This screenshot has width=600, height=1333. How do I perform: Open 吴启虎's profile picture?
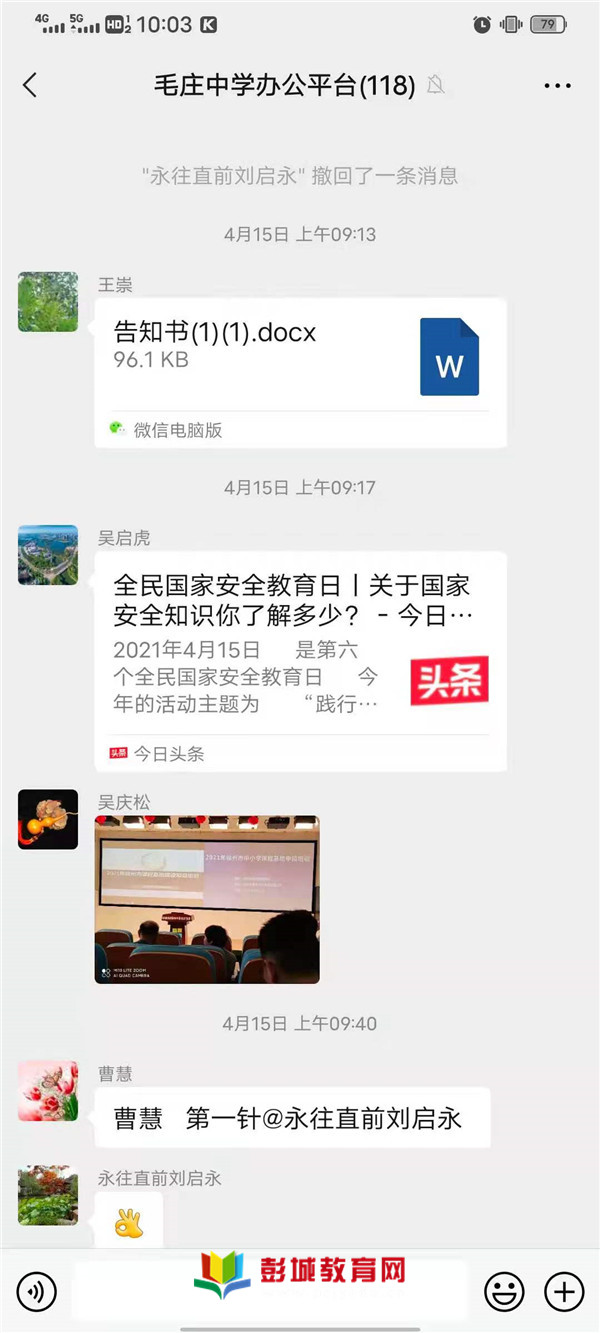(48, 555)
